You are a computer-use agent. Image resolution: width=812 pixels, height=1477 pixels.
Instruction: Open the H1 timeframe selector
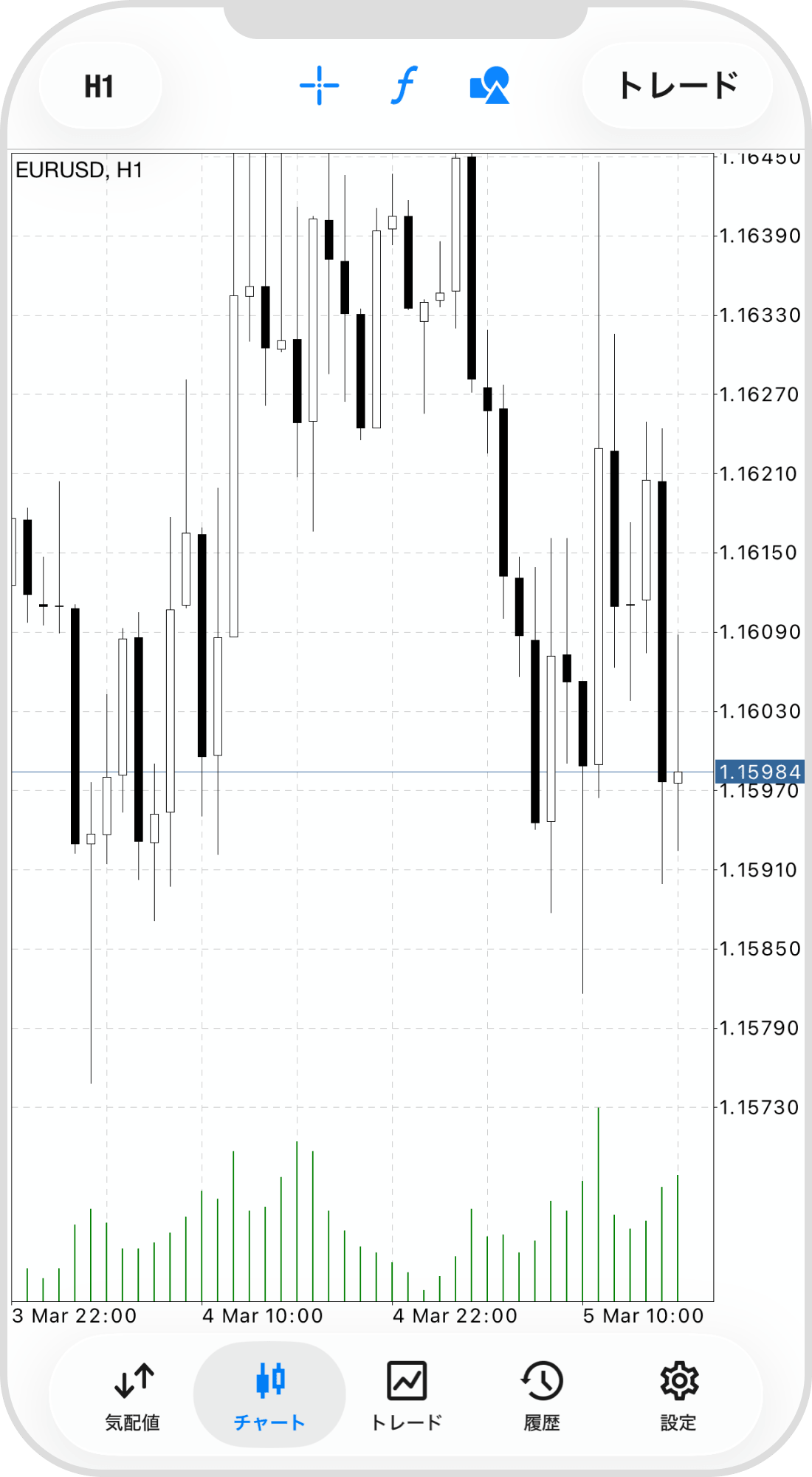[100, 86]
